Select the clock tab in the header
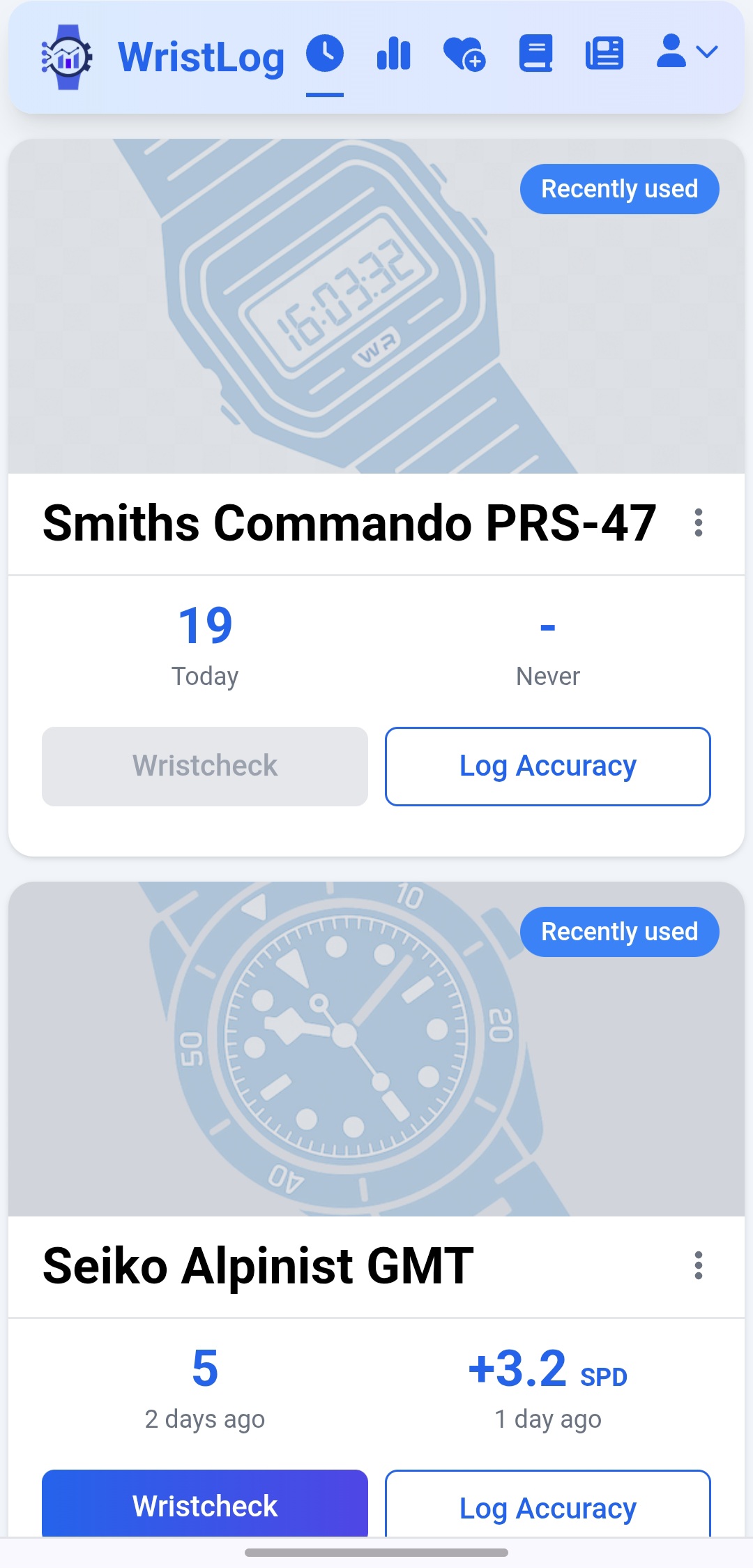The width and height of the screenshot is (753, 1568). pos(325,54)
